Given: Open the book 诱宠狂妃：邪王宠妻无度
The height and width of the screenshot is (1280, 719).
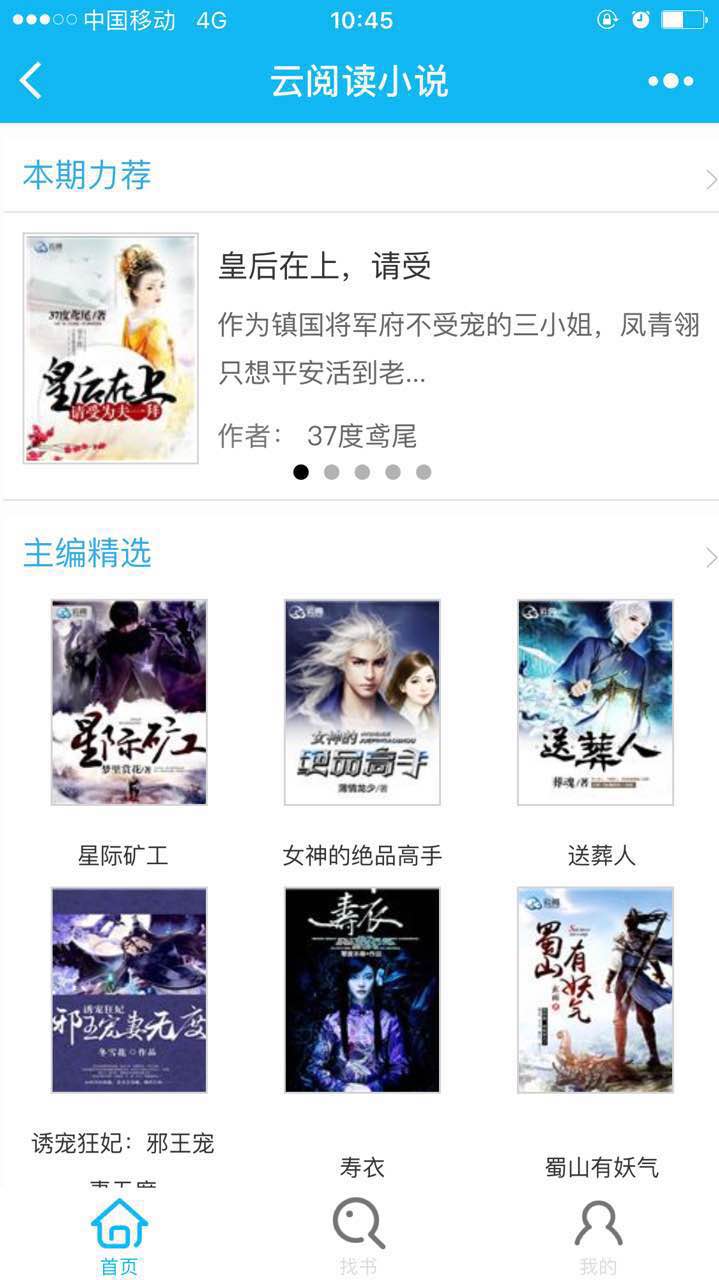Looking at the screenshot, I should click(129, 990).
